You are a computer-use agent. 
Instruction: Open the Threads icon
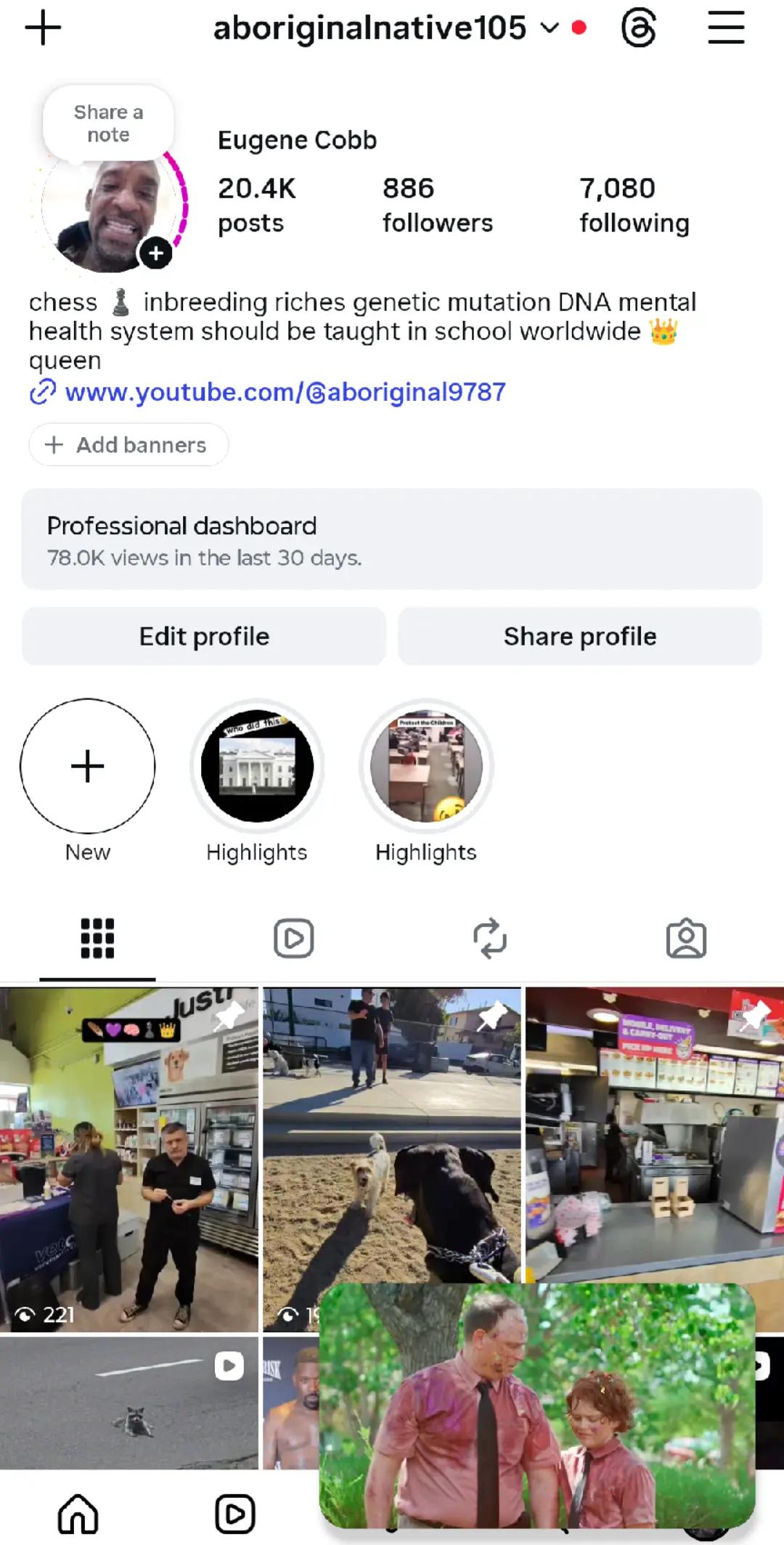[639, 28]
